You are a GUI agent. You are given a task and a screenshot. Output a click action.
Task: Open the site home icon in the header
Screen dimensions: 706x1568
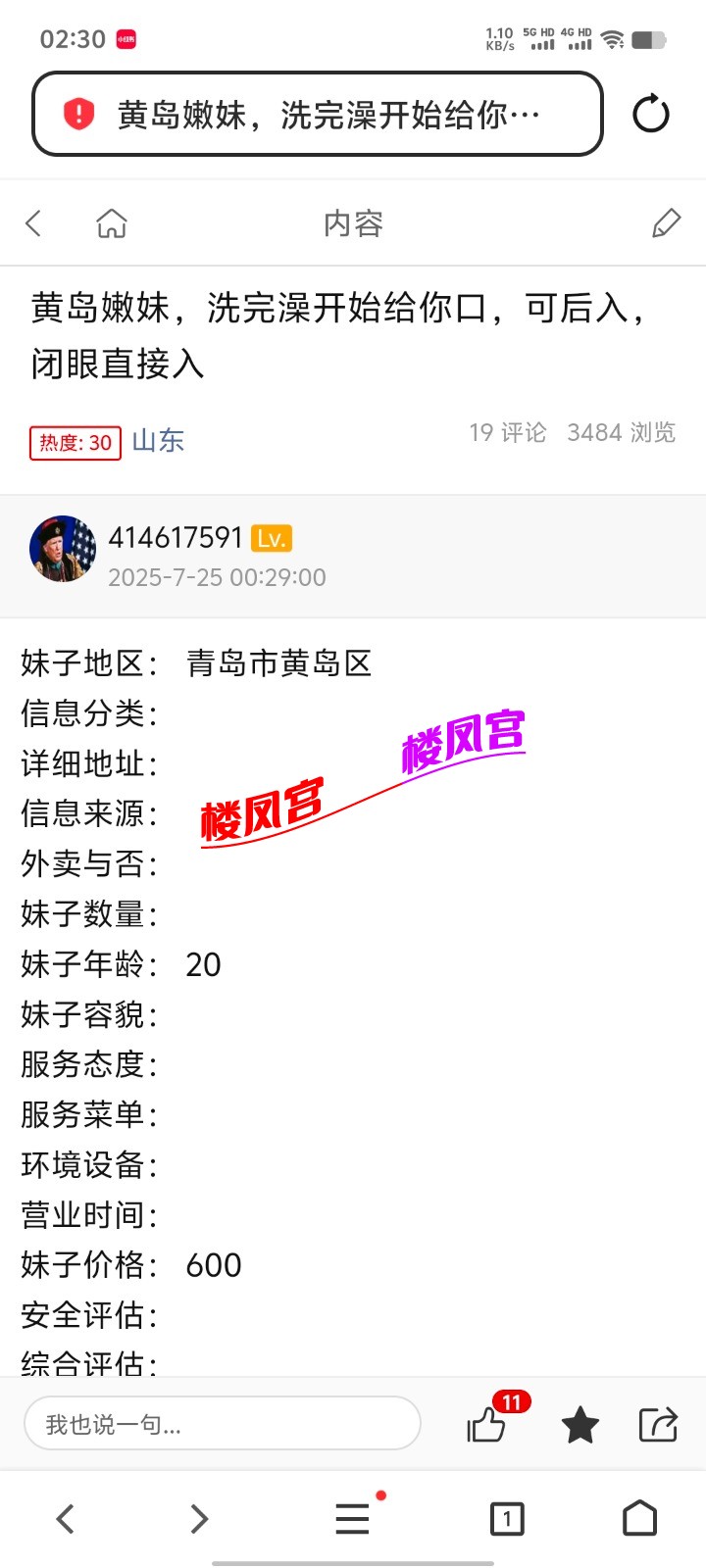(112, 223)
